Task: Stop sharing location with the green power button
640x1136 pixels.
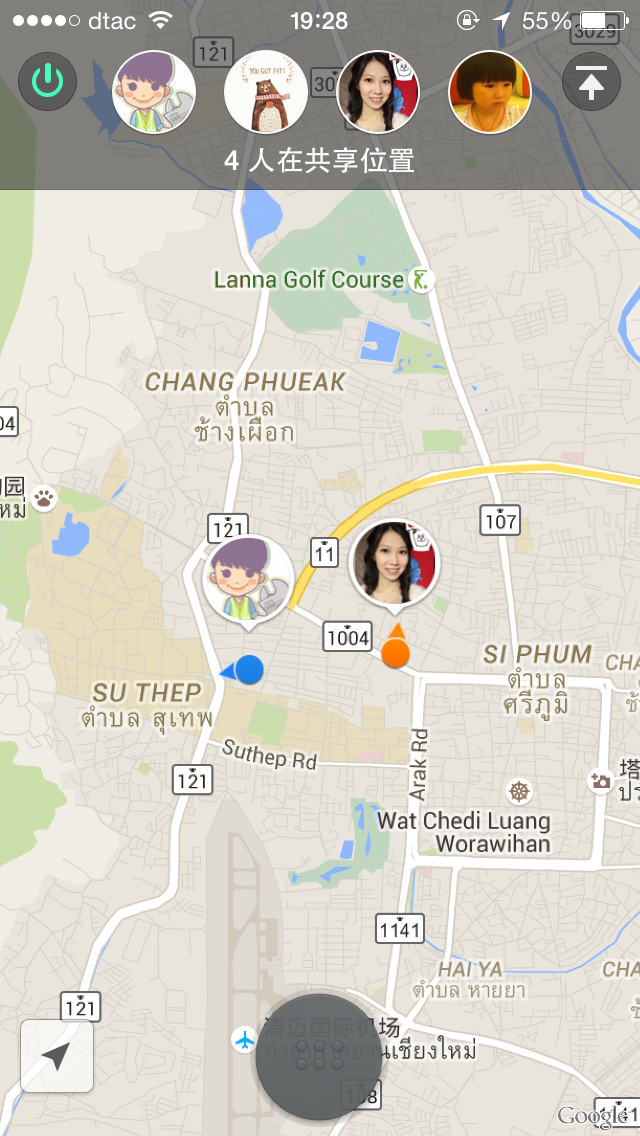Action: point(47,81)
